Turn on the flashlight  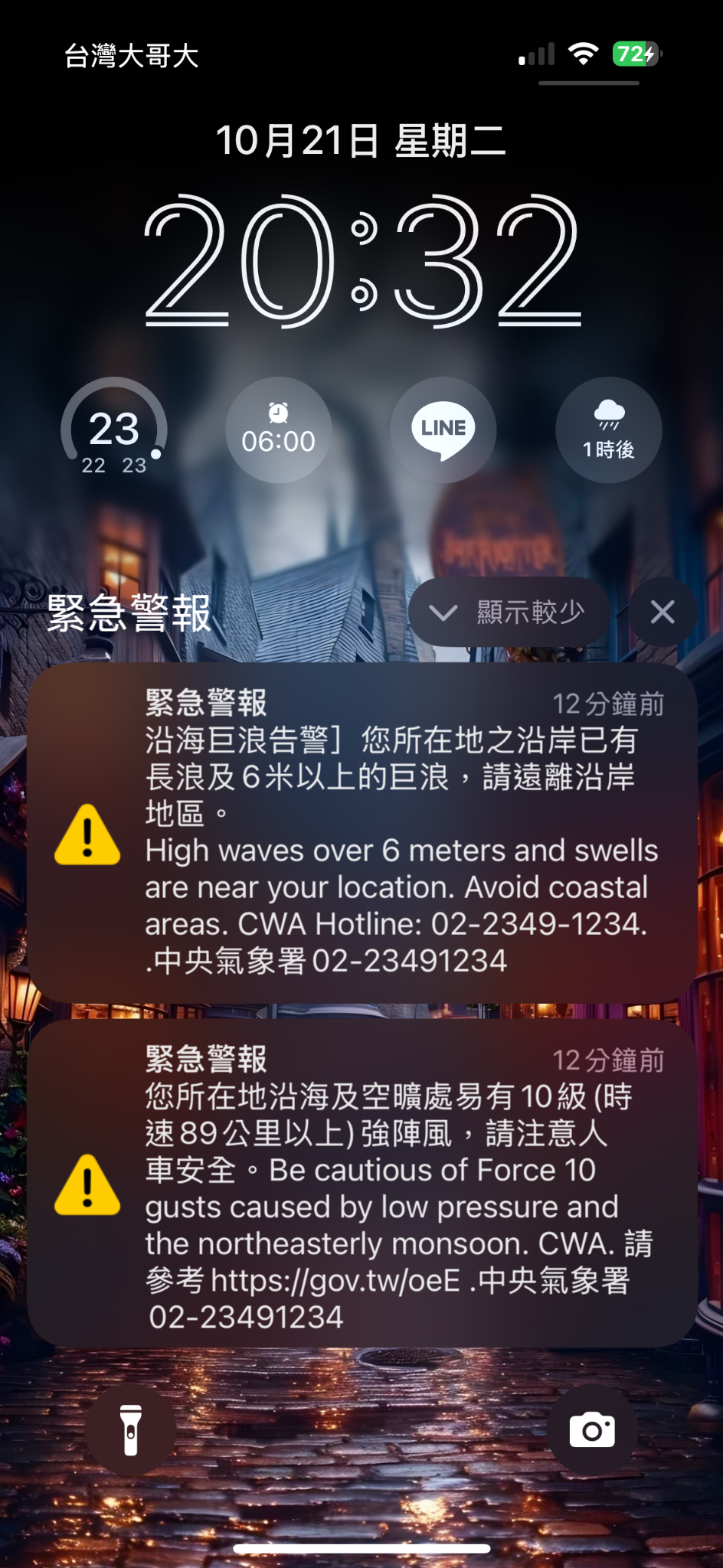pyautogui.click(x=130, y=1429)
